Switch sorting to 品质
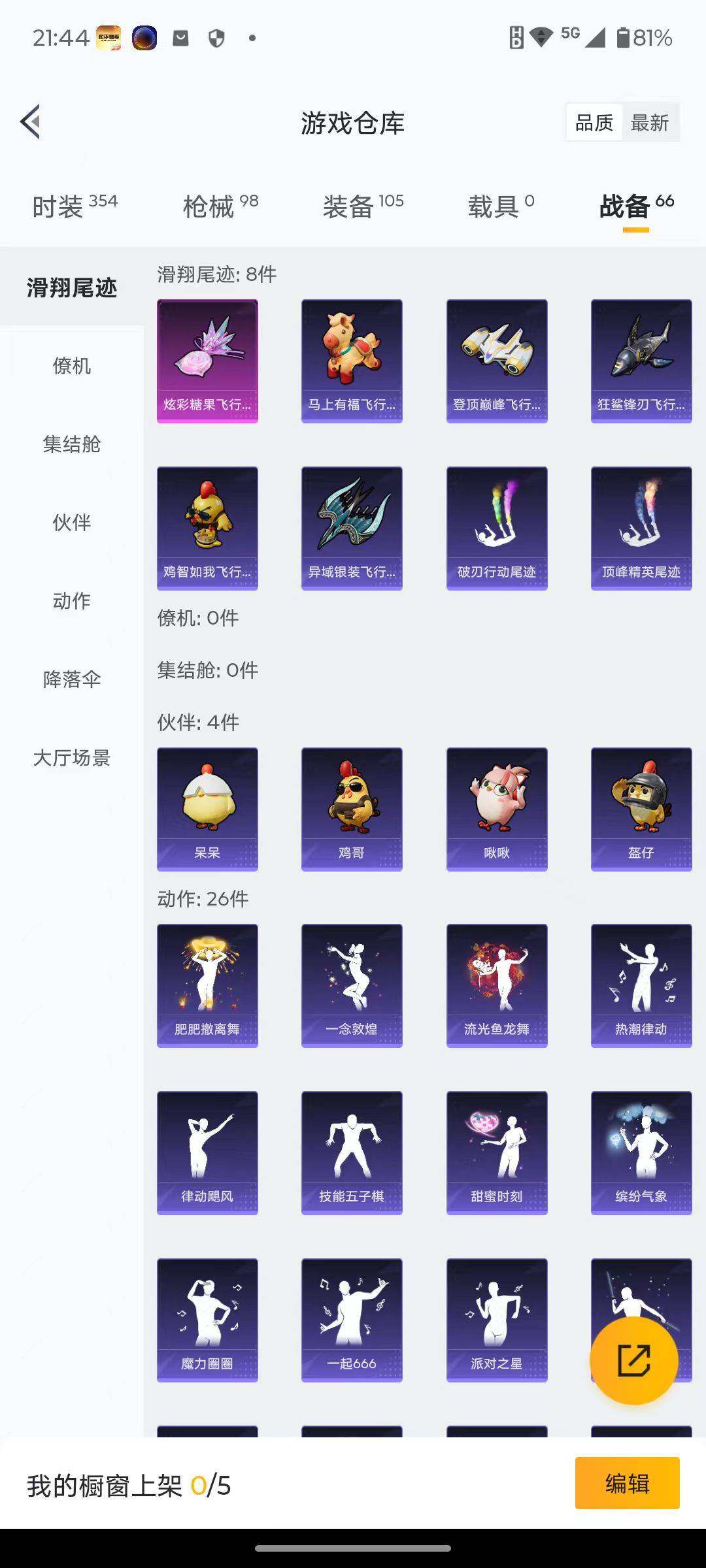This screenshot has height=1568, width=706. (594, 122)
